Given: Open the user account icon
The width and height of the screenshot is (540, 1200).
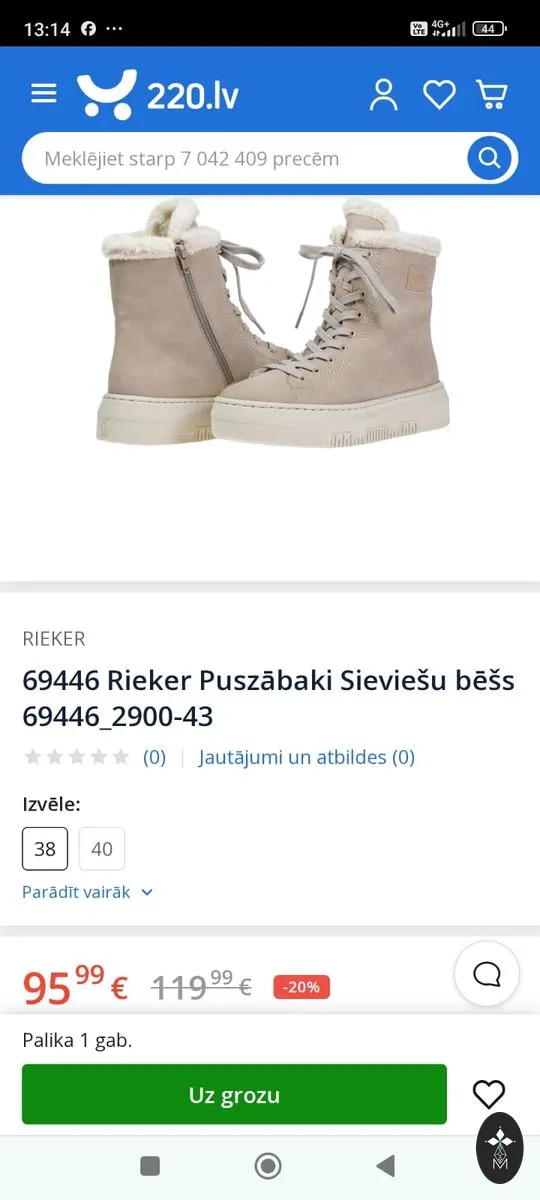Looking at the screenshot, I should (x=383, y=95).
